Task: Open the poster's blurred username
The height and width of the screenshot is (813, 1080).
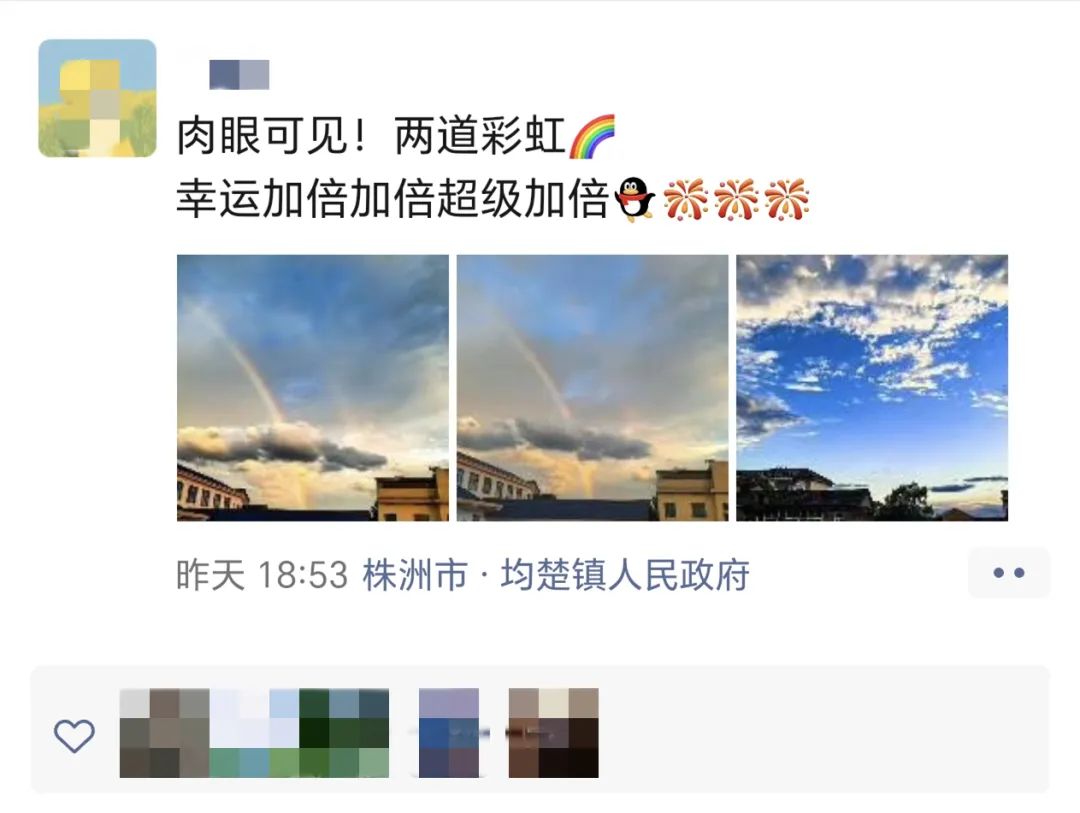Action: 238,75
